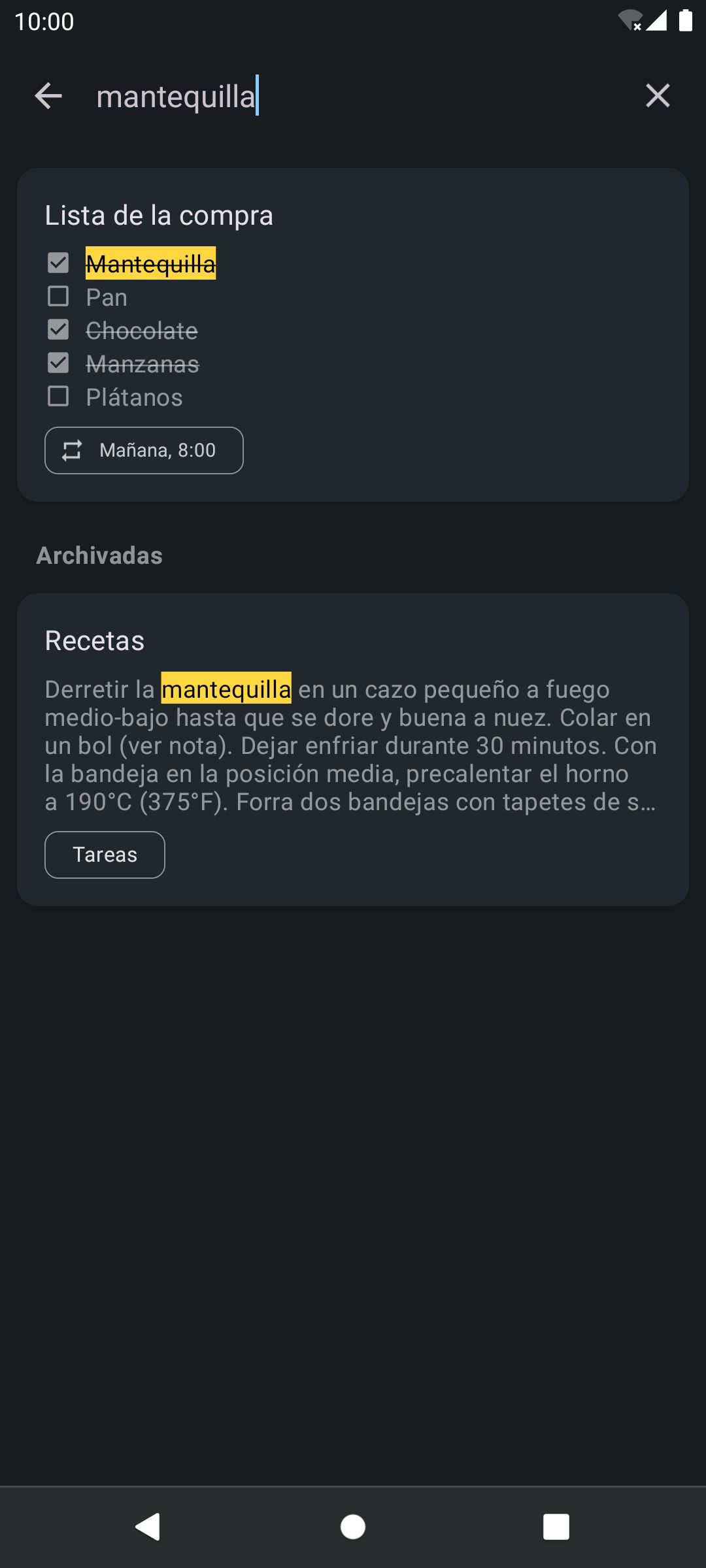This screenshot has height=1568, width=706.
Task: Open the archived Recetas note
Action: [x=353, y=749]
